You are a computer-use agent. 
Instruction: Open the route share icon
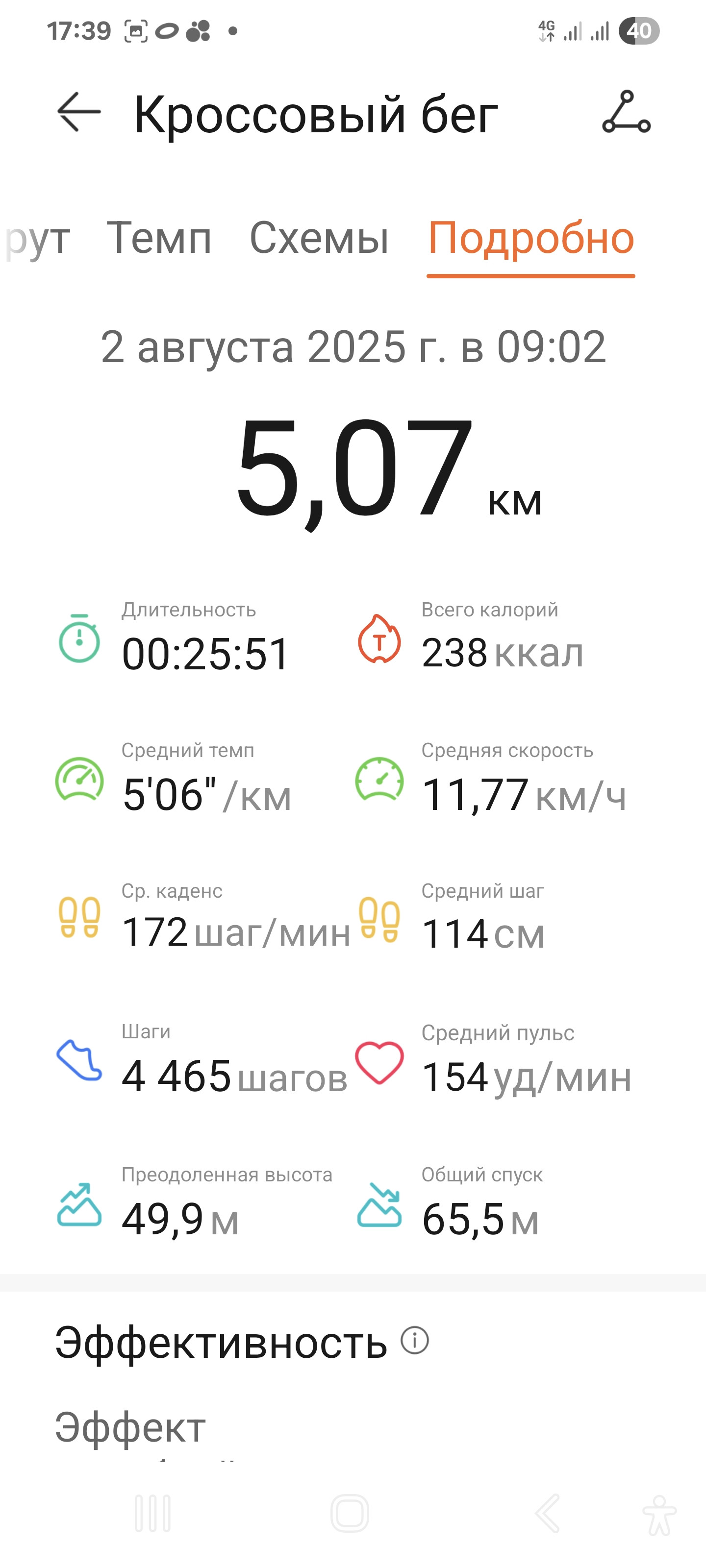[626, 112]
